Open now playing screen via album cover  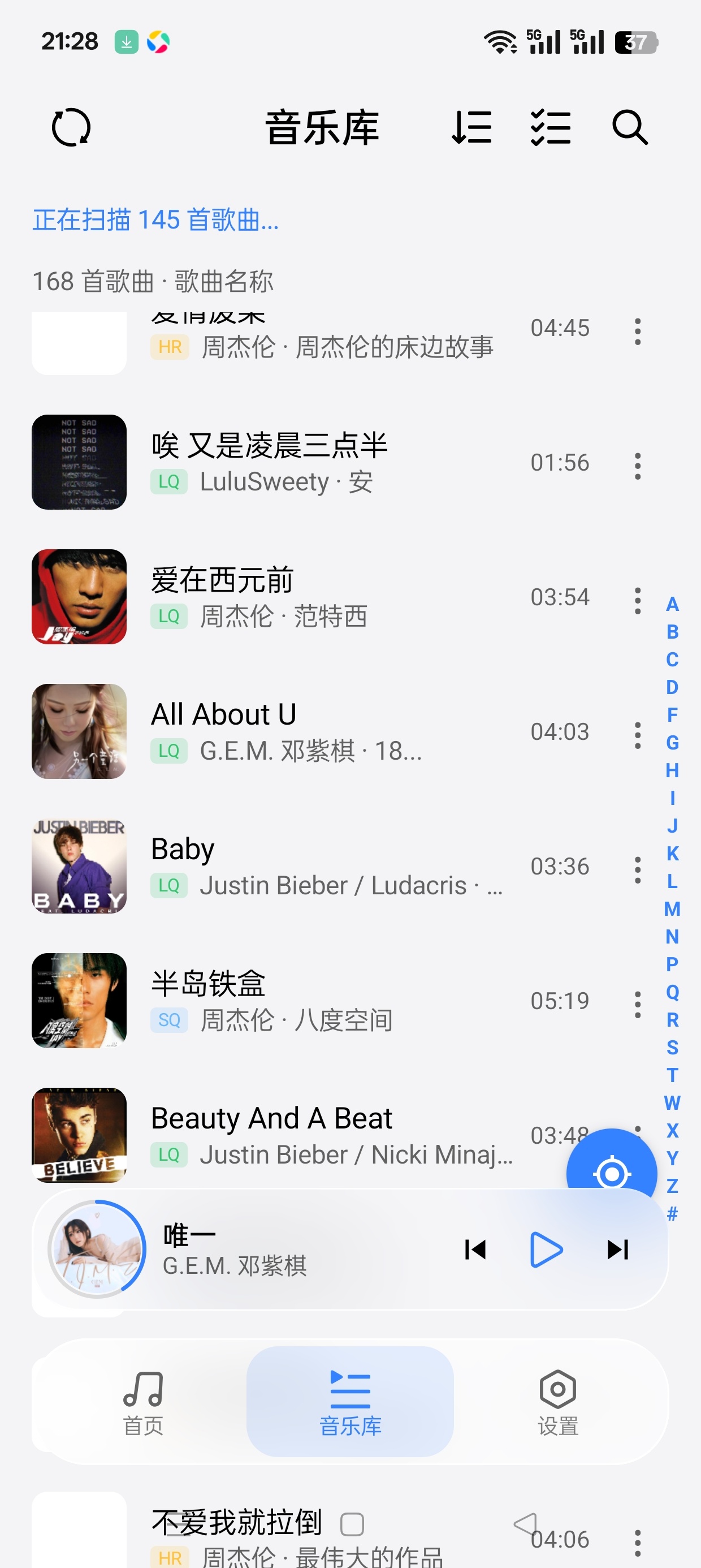coord(97,1249)
